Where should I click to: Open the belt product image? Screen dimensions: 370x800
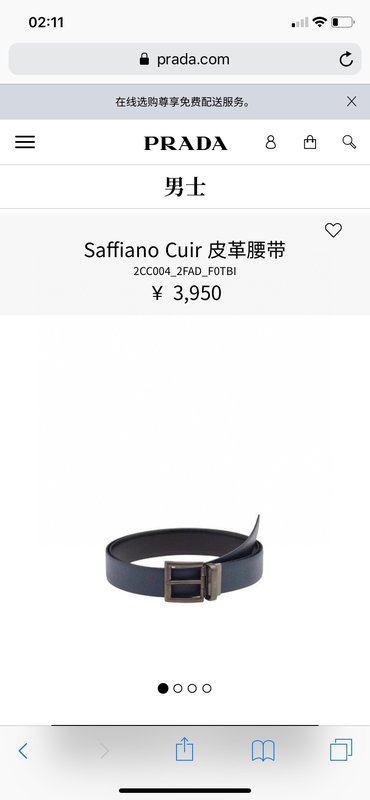[x=184, y=560]
